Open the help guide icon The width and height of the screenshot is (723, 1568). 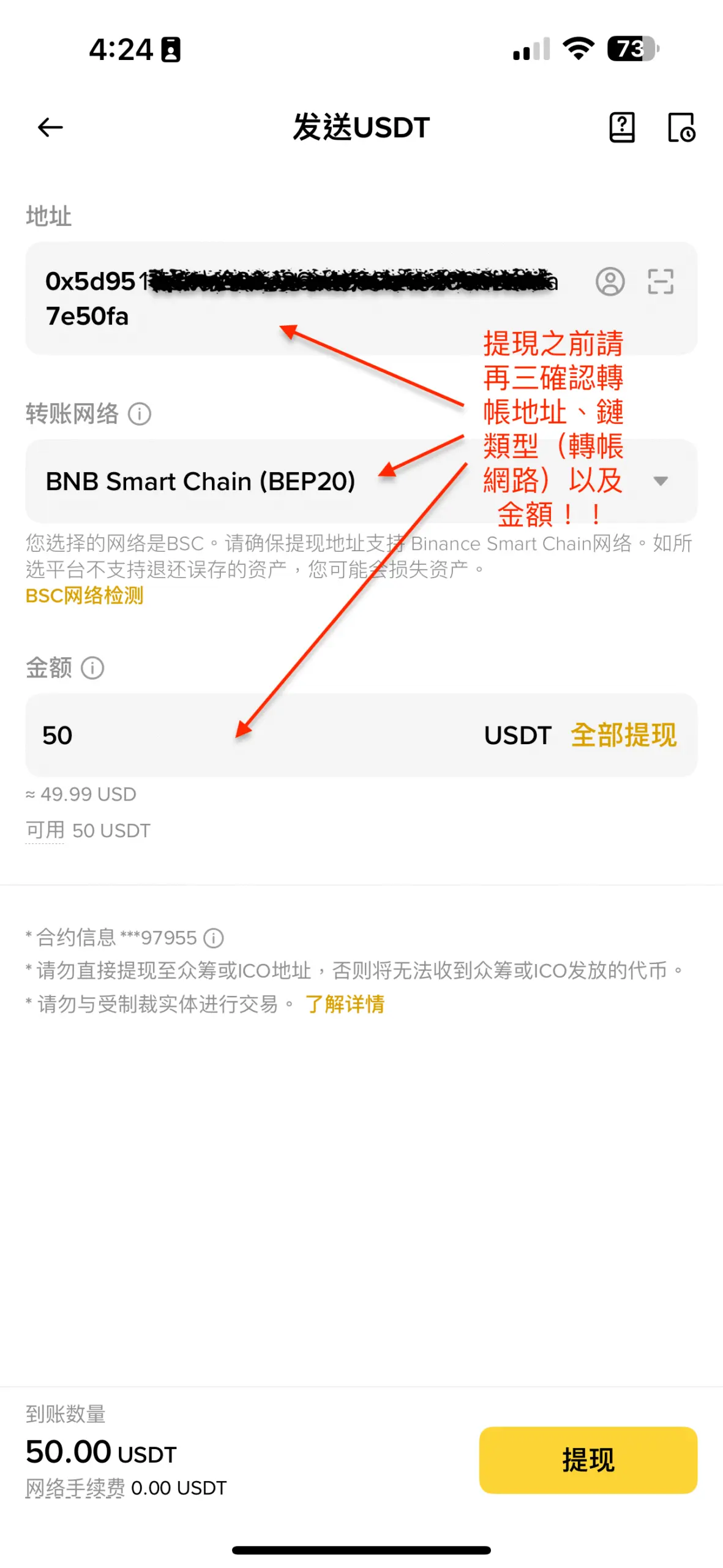point(621,127)
